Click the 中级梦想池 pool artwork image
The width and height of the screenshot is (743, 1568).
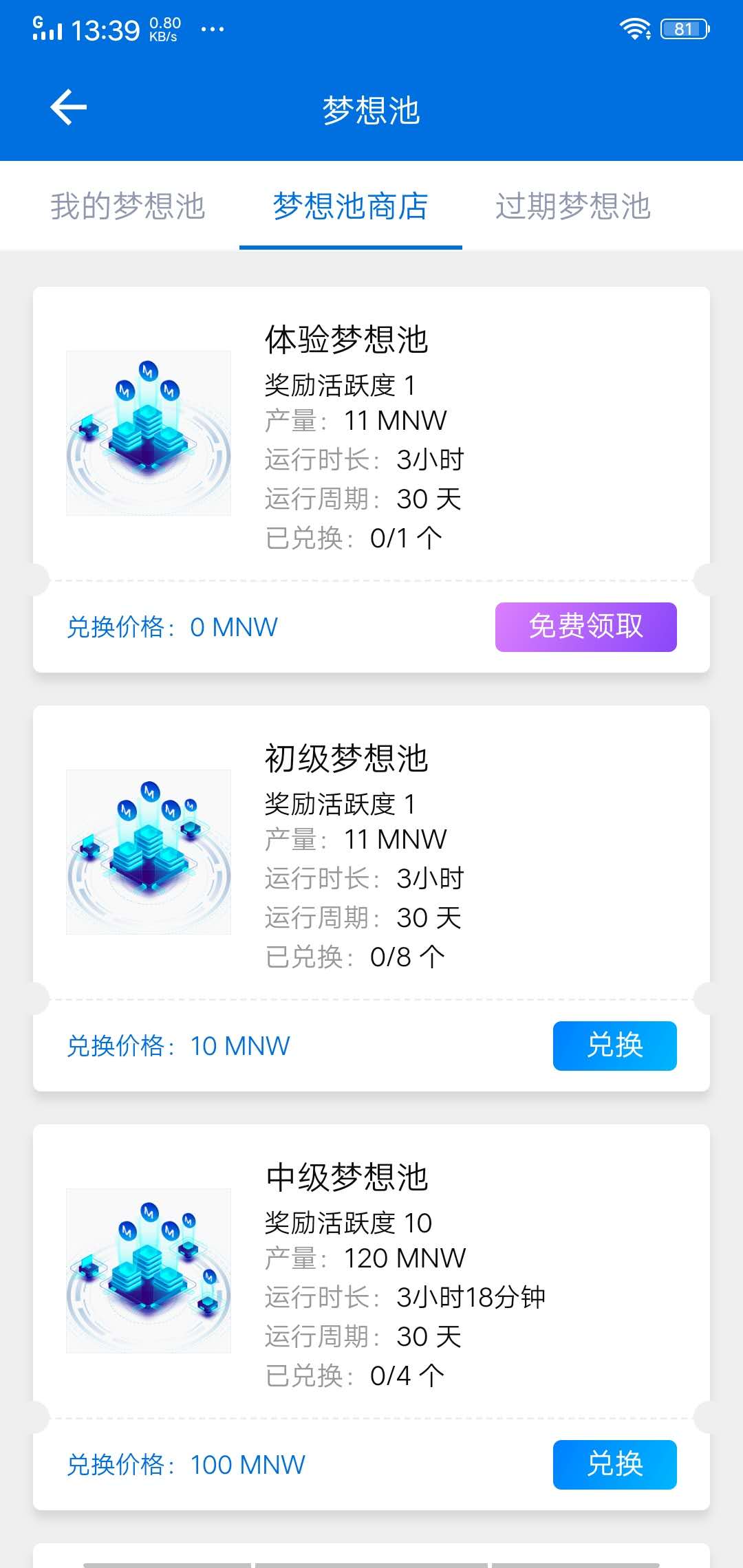click(x=147, y=1272)
